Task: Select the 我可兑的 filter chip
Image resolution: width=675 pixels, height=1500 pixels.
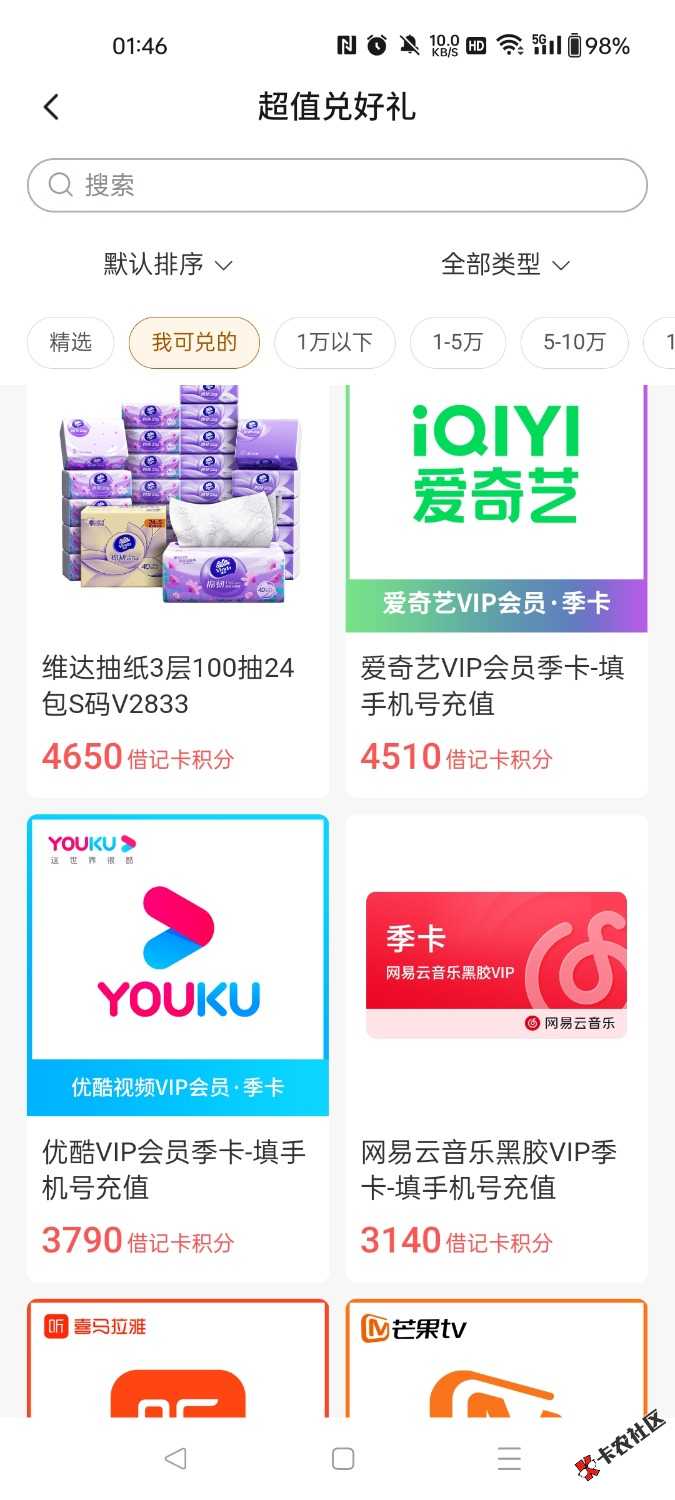Action: coord(194,343)
